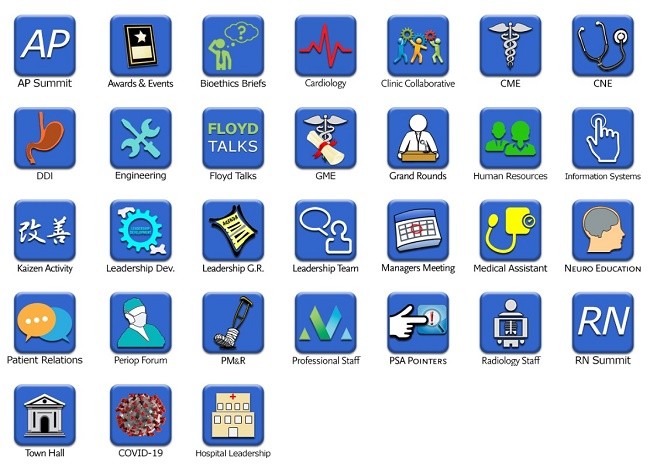Viewport: 650px width, 466px height.
Task: Open the COVID-19 tile
Action: [140, 415]
